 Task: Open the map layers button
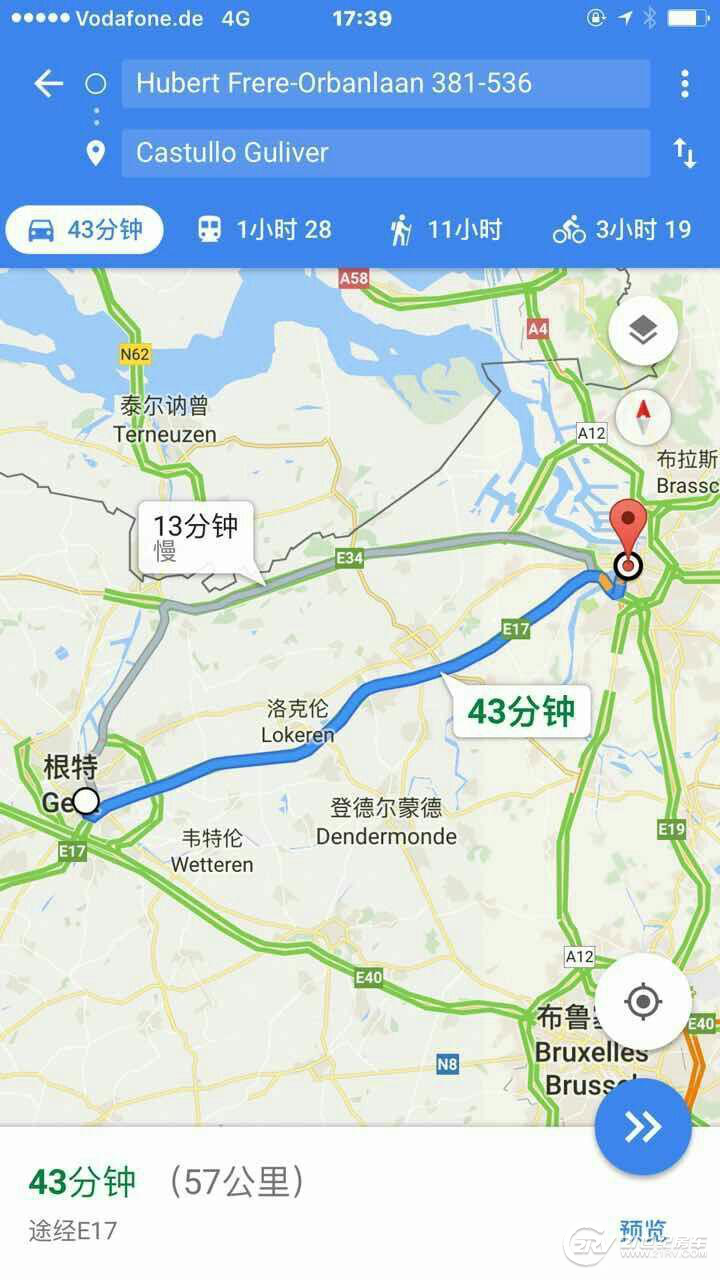643,330
